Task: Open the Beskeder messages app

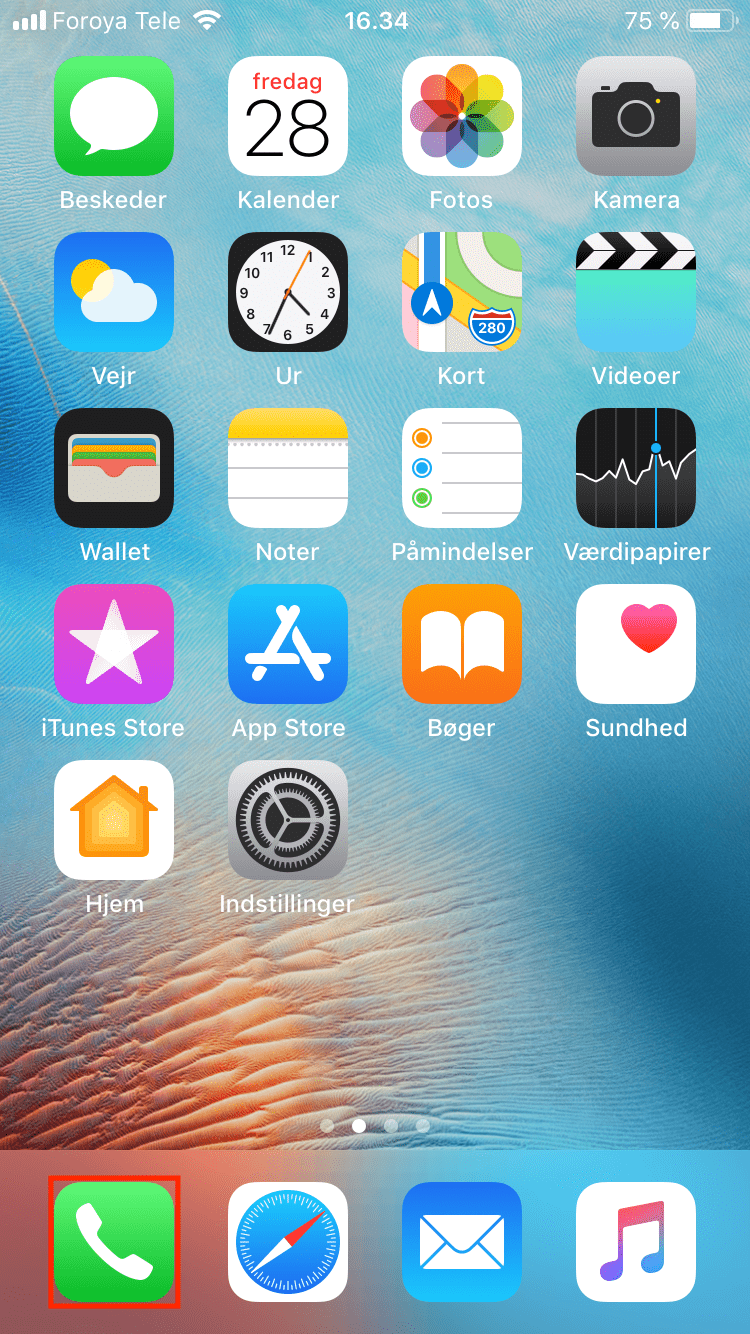Action: point(113,116)
